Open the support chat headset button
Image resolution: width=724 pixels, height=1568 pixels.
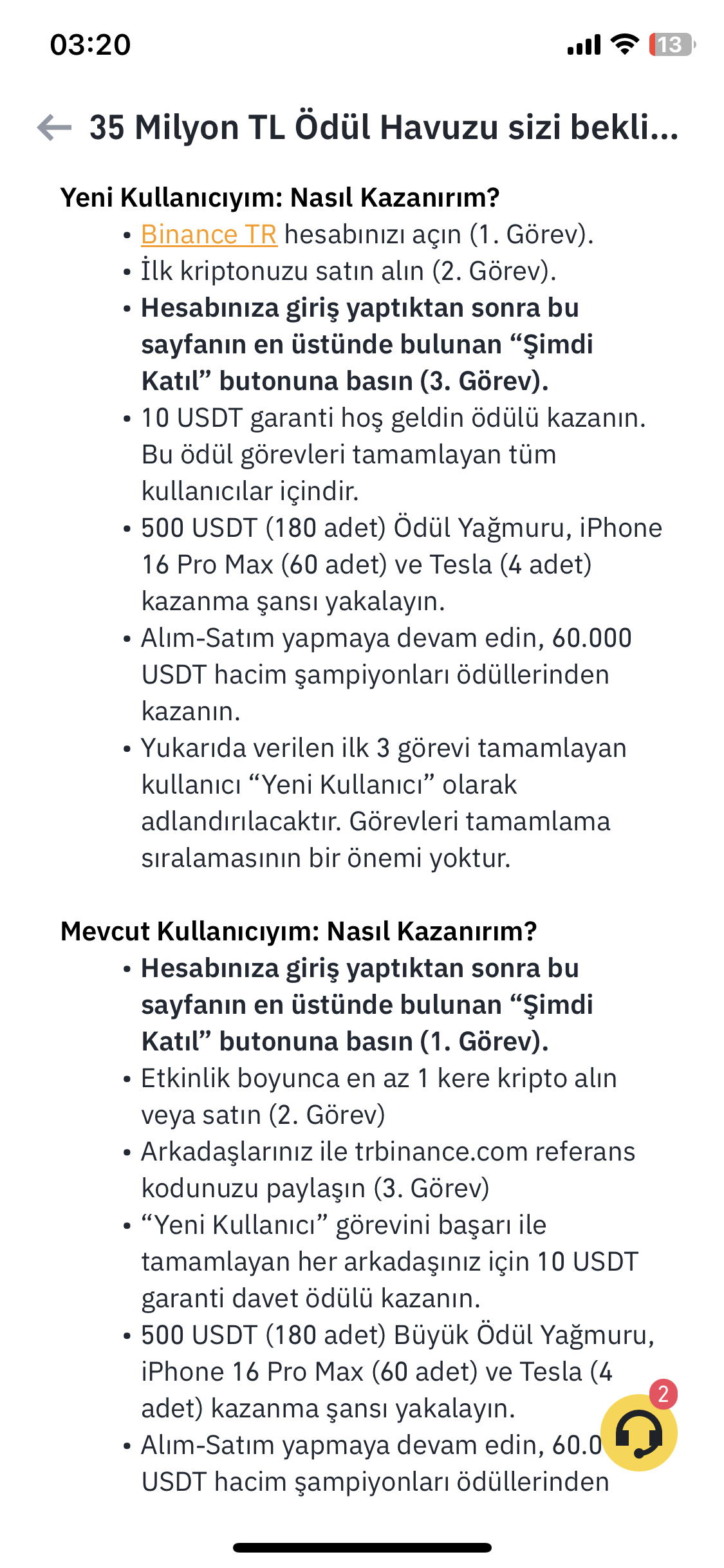point(638,1432)
